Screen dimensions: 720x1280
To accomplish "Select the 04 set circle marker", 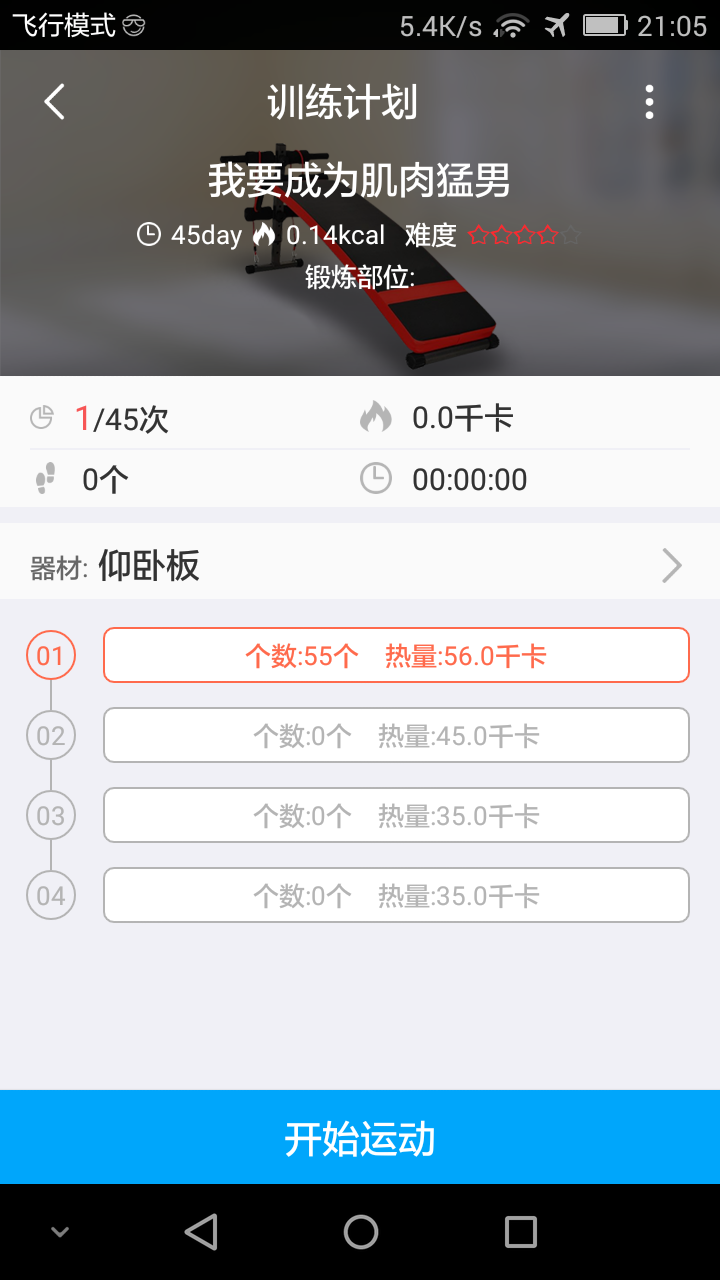I will (50, 895).
